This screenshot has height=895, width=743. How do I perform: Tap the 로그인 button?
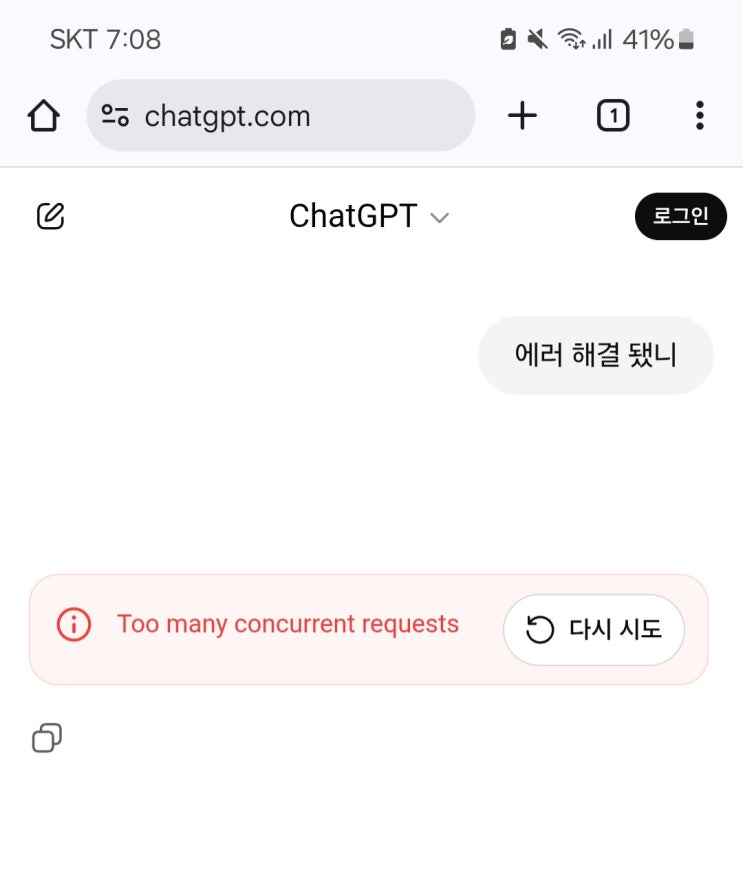tap(681, 216)
